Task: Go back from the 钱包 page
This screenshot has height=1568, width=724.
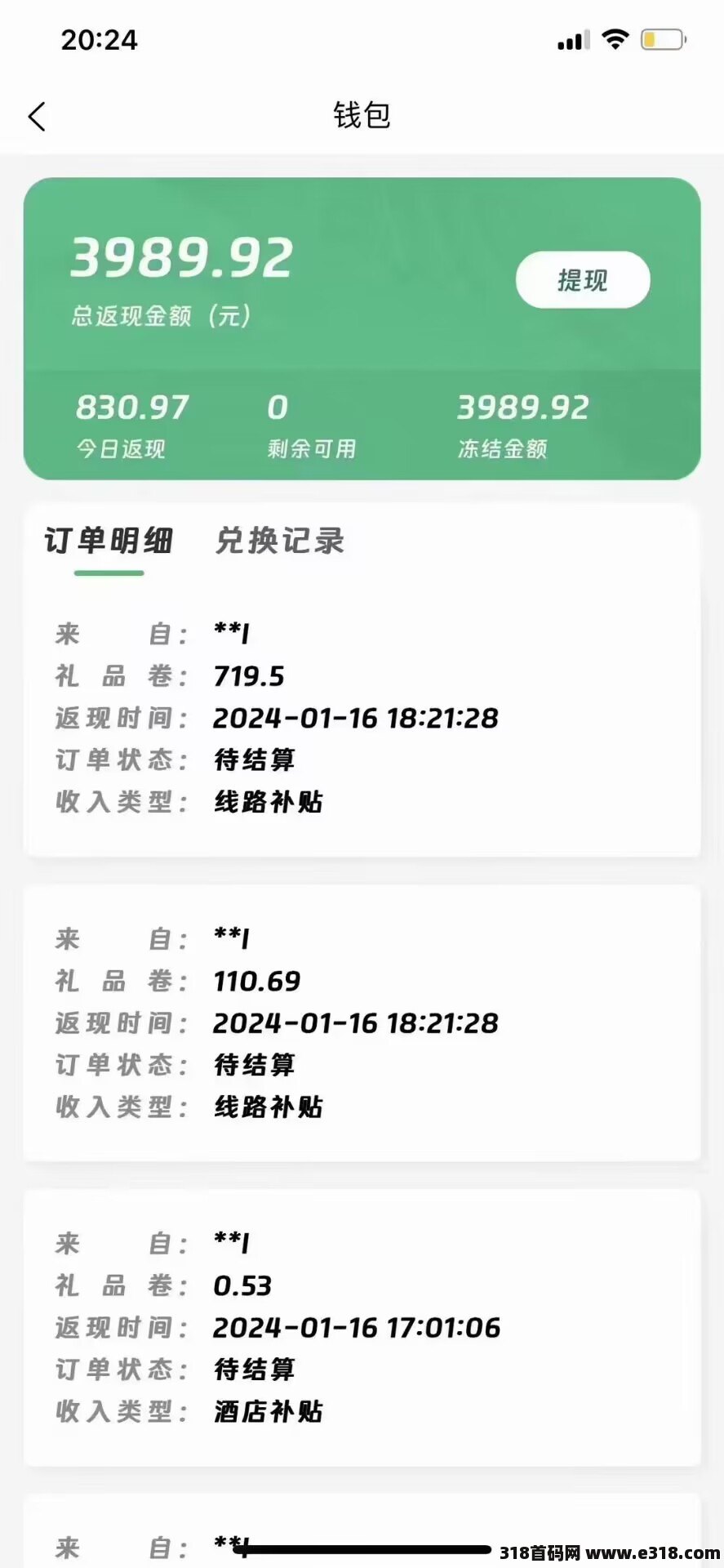Action: point(37,117)
